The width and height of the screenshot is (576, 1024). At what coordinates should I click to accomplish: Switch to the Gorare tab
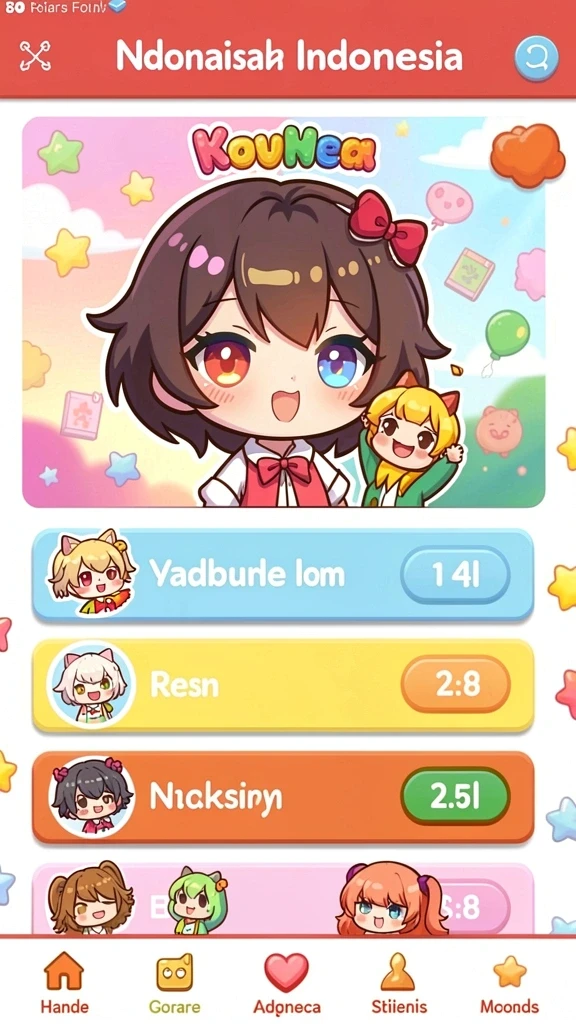click(174, 983)
